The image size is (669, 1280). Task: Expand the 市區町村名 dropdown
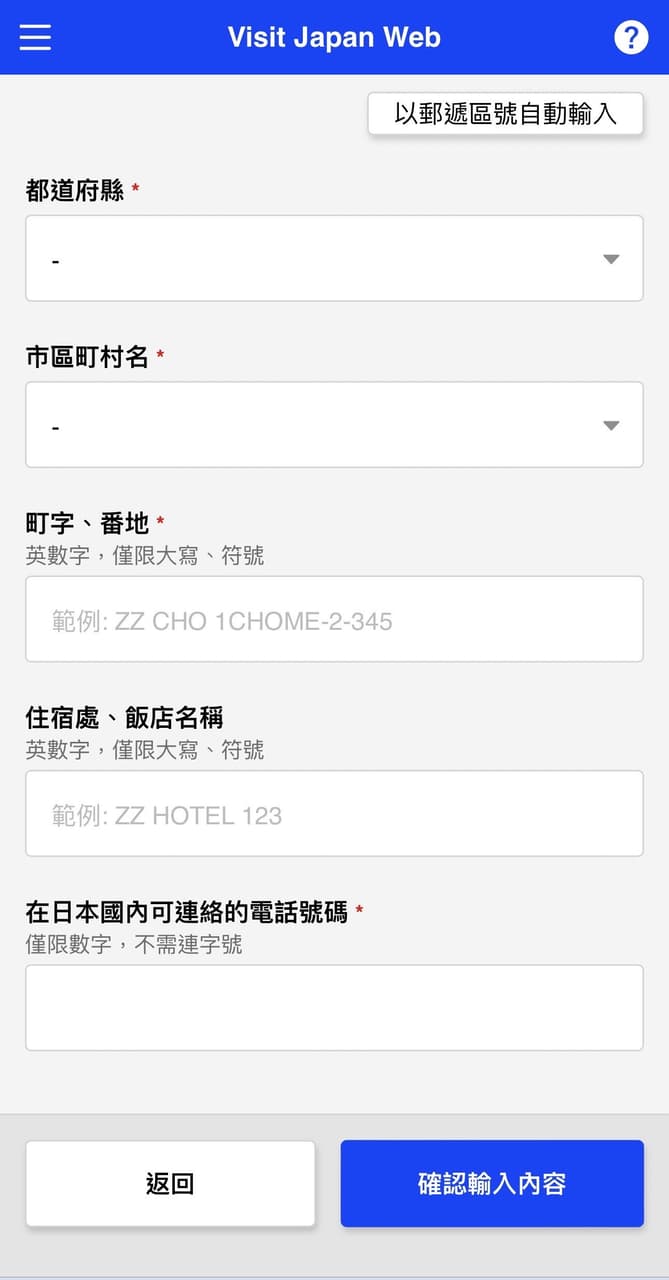pos(334,425)
